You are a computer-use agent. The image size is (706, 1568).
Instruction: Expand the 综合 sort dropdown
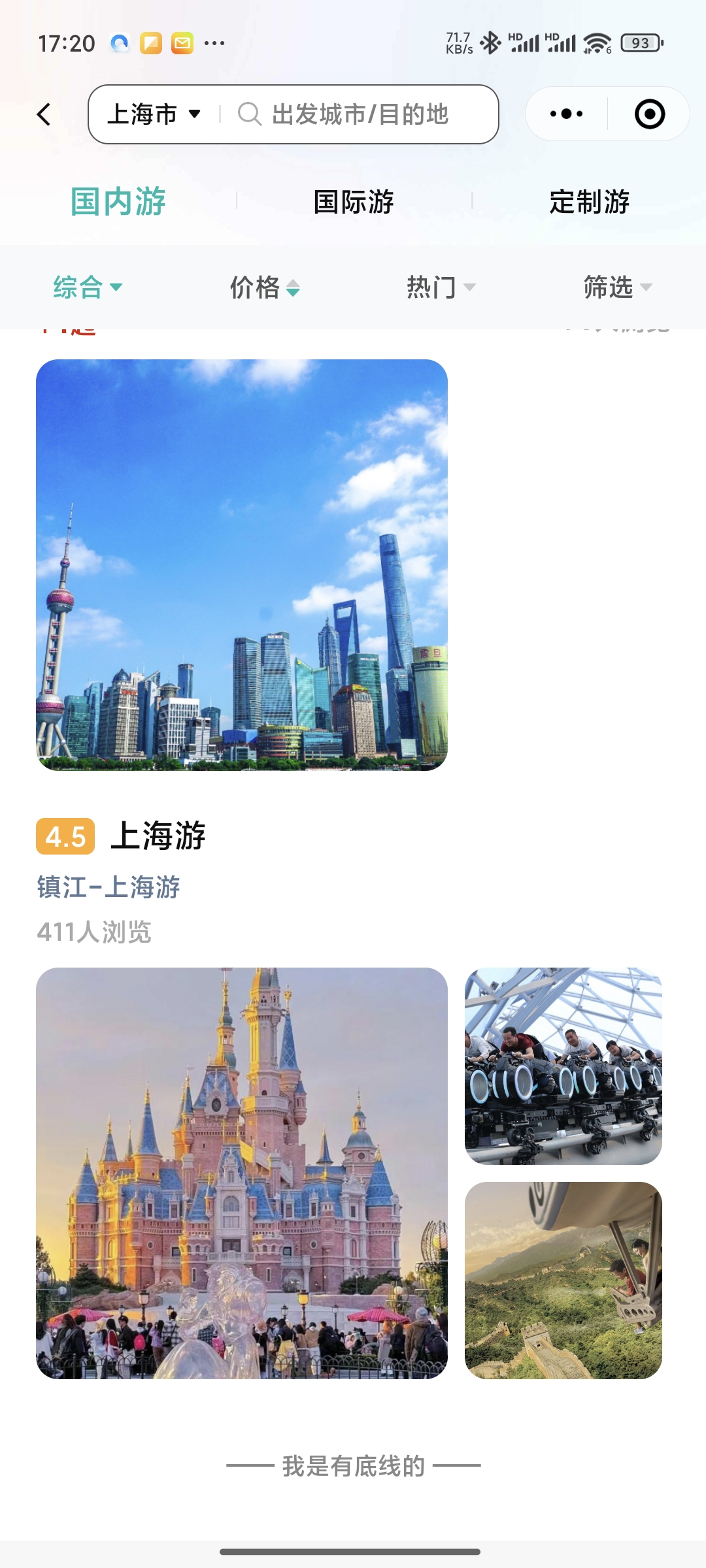(88, 287)
